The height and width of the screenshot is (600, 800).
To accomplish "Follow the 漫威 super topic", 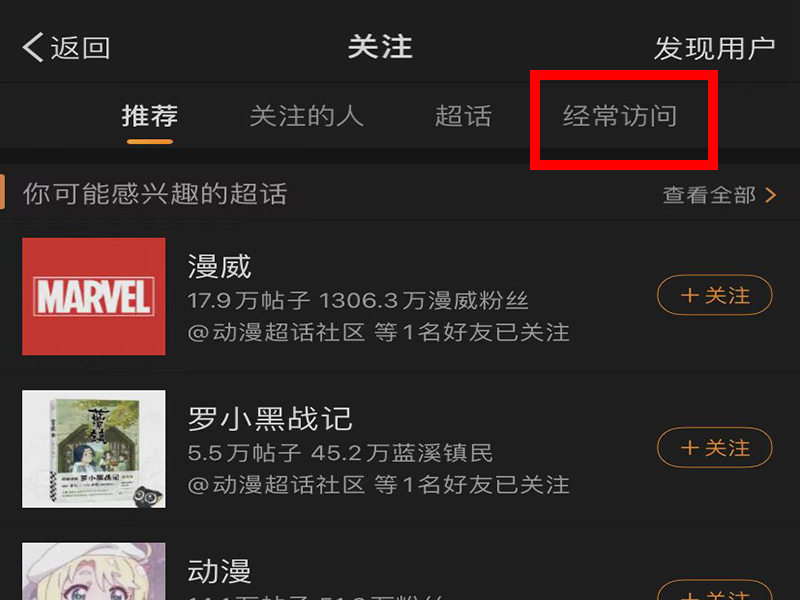I will point(714,295).
